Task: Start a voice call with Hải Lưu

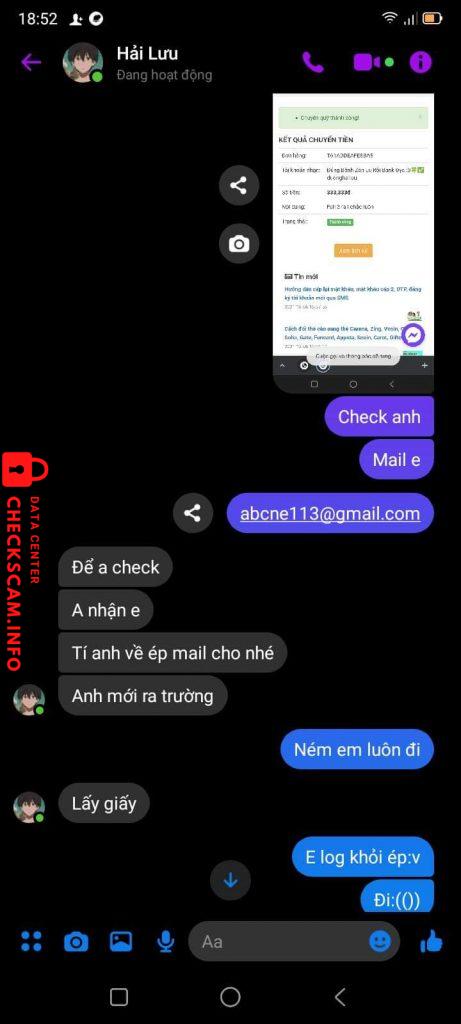Action: click(x=313, y=62)
